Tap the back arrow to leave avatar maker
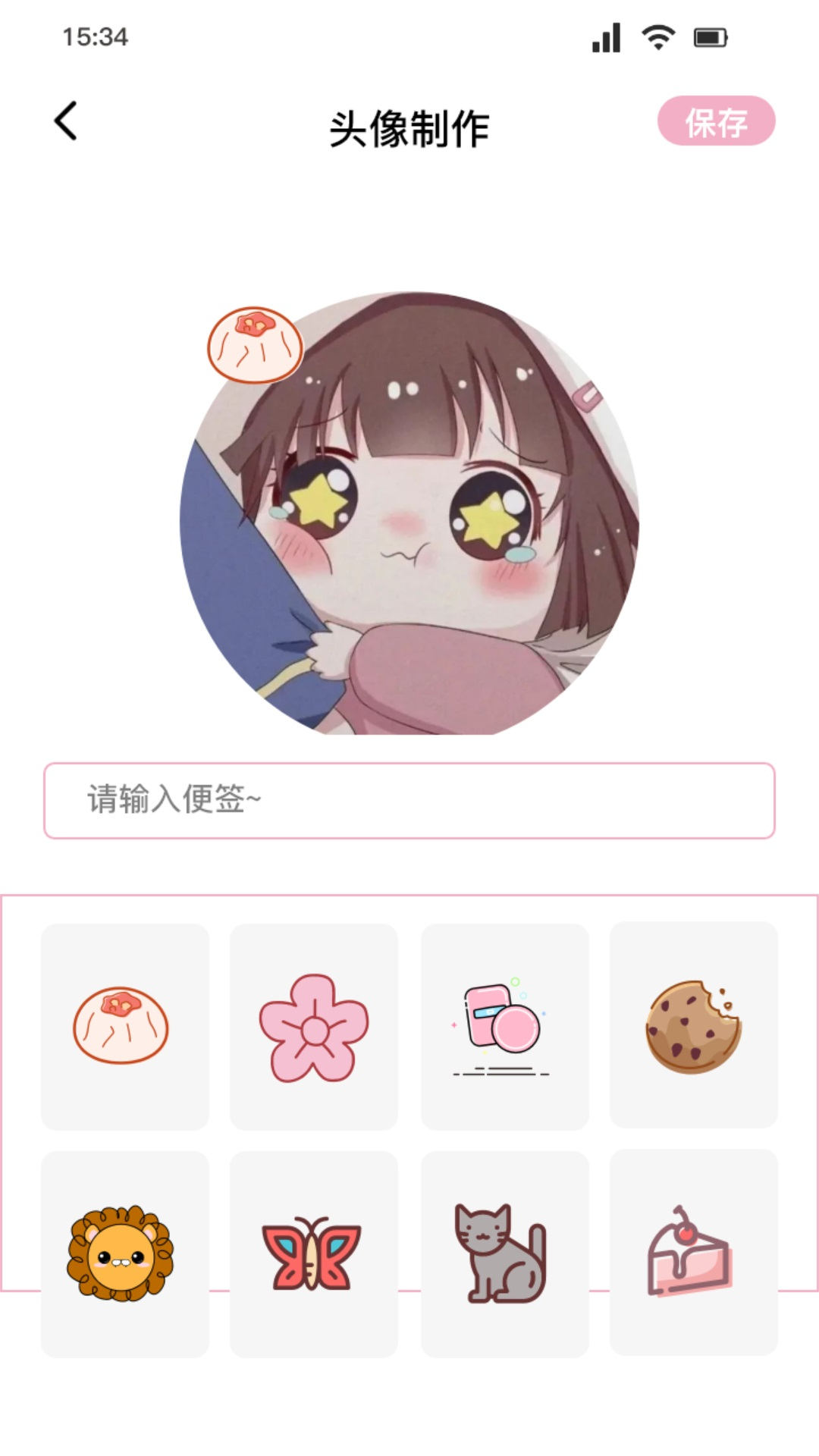The height and width of the screenshot is (1456, 819). pyautogui.click(x=66, y=121)
